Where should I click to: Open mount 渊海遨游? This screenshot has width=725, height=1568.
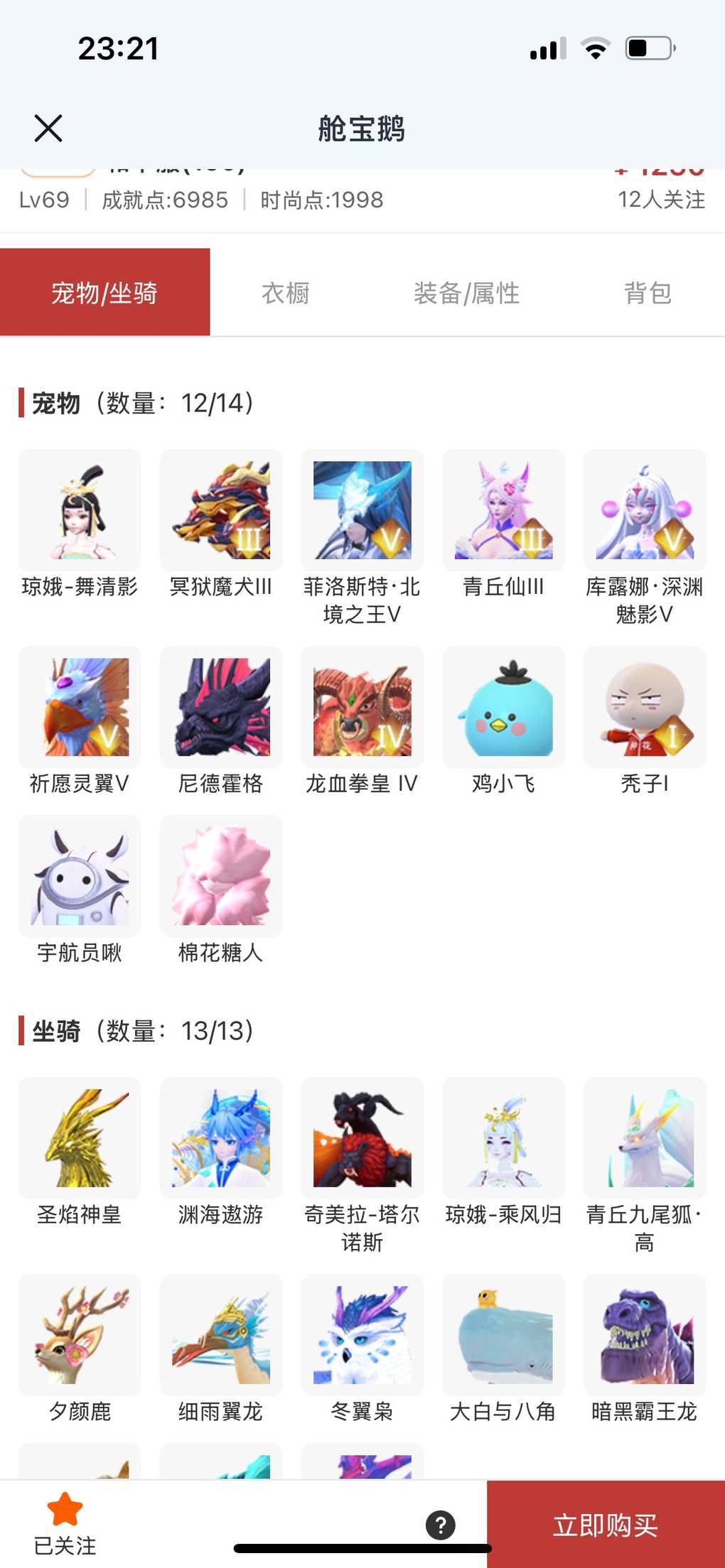[221, 1138]
